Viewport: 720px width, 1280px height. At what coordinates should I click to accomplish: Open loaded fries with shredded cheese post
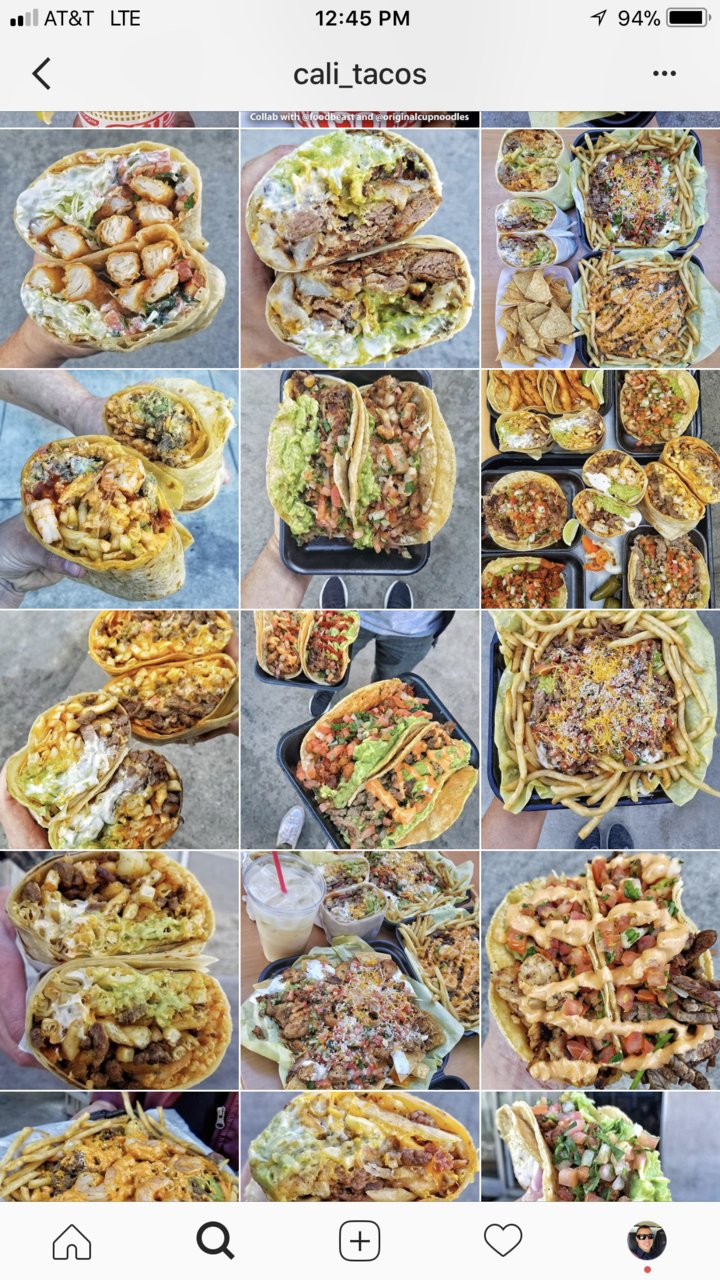click(x=601, y=730)
